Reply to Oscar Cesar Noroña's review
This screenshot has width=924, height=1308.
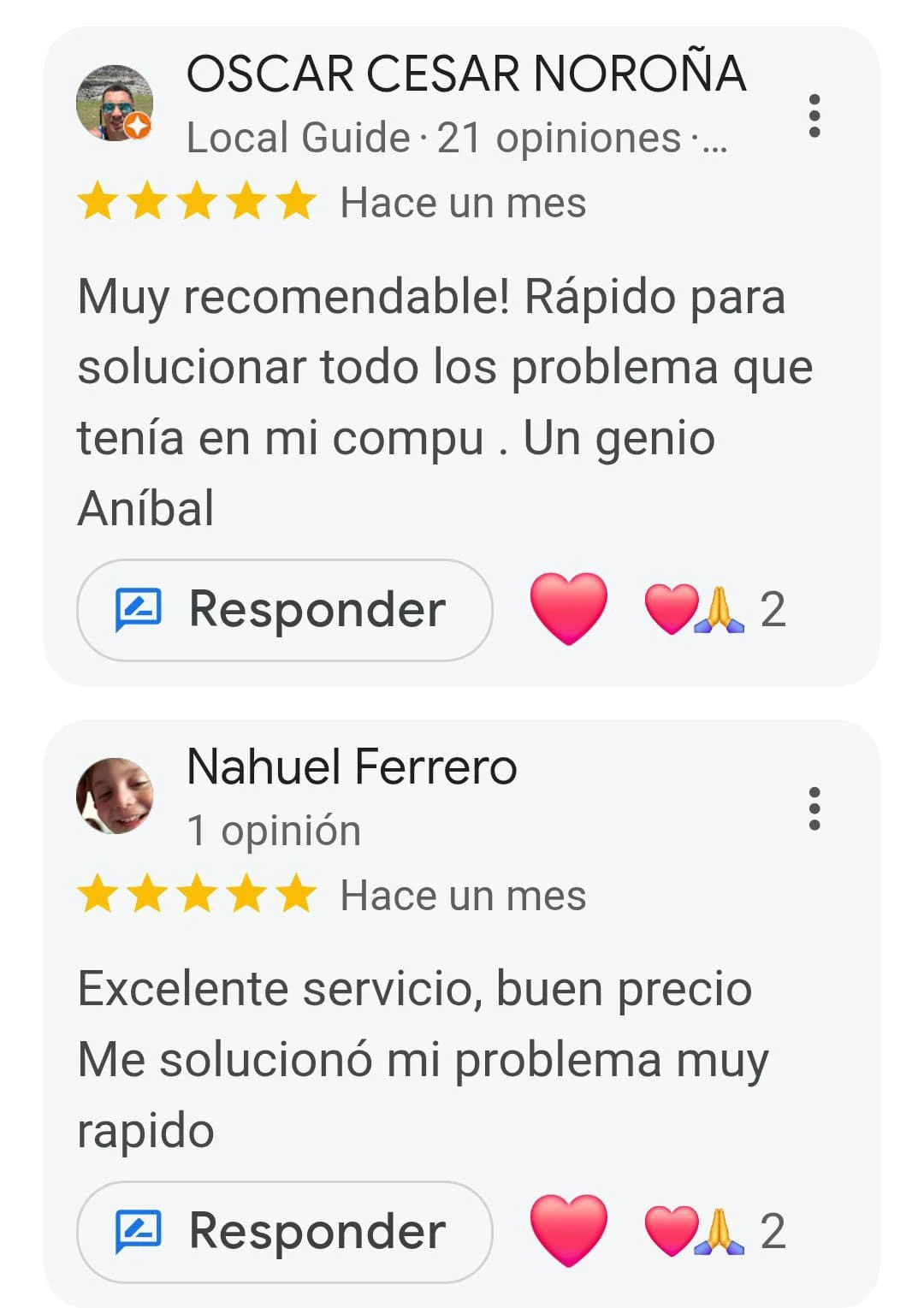pyautogui.click(x=285, y=610)
